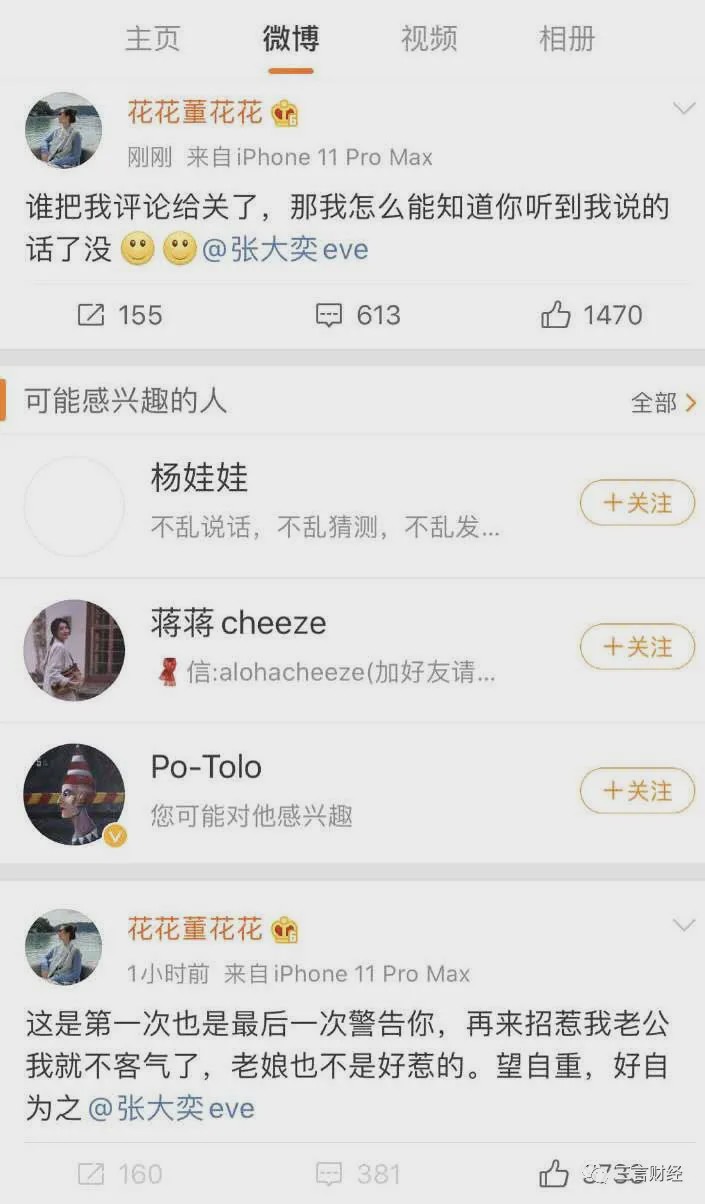
Task: Repost the 1小时前 post with 160 reposts
Action: coord(120,1173)
